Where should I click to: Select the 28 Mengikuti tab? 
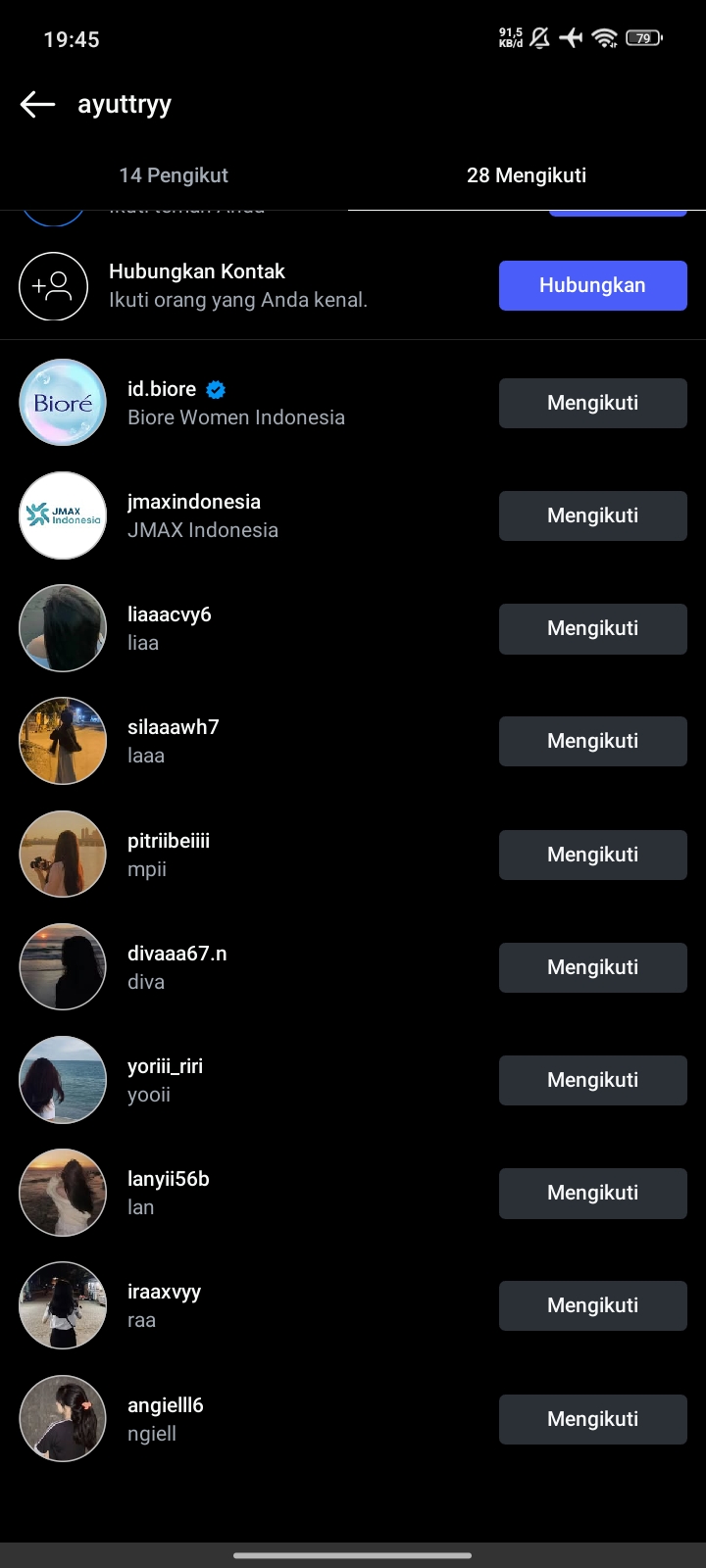point(527,175)
